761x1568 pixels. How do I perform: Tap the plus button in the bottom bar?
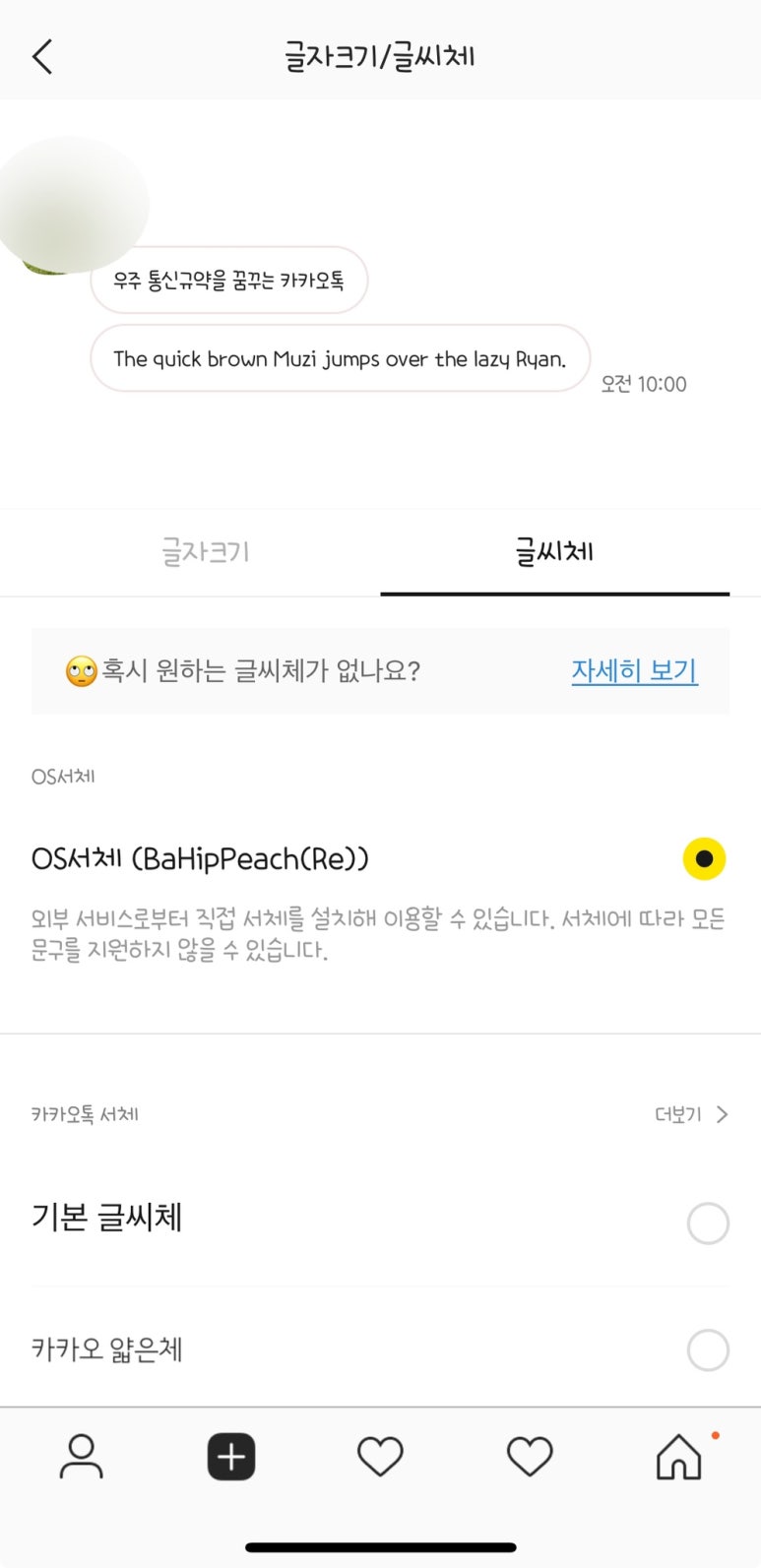(231, 1457)
